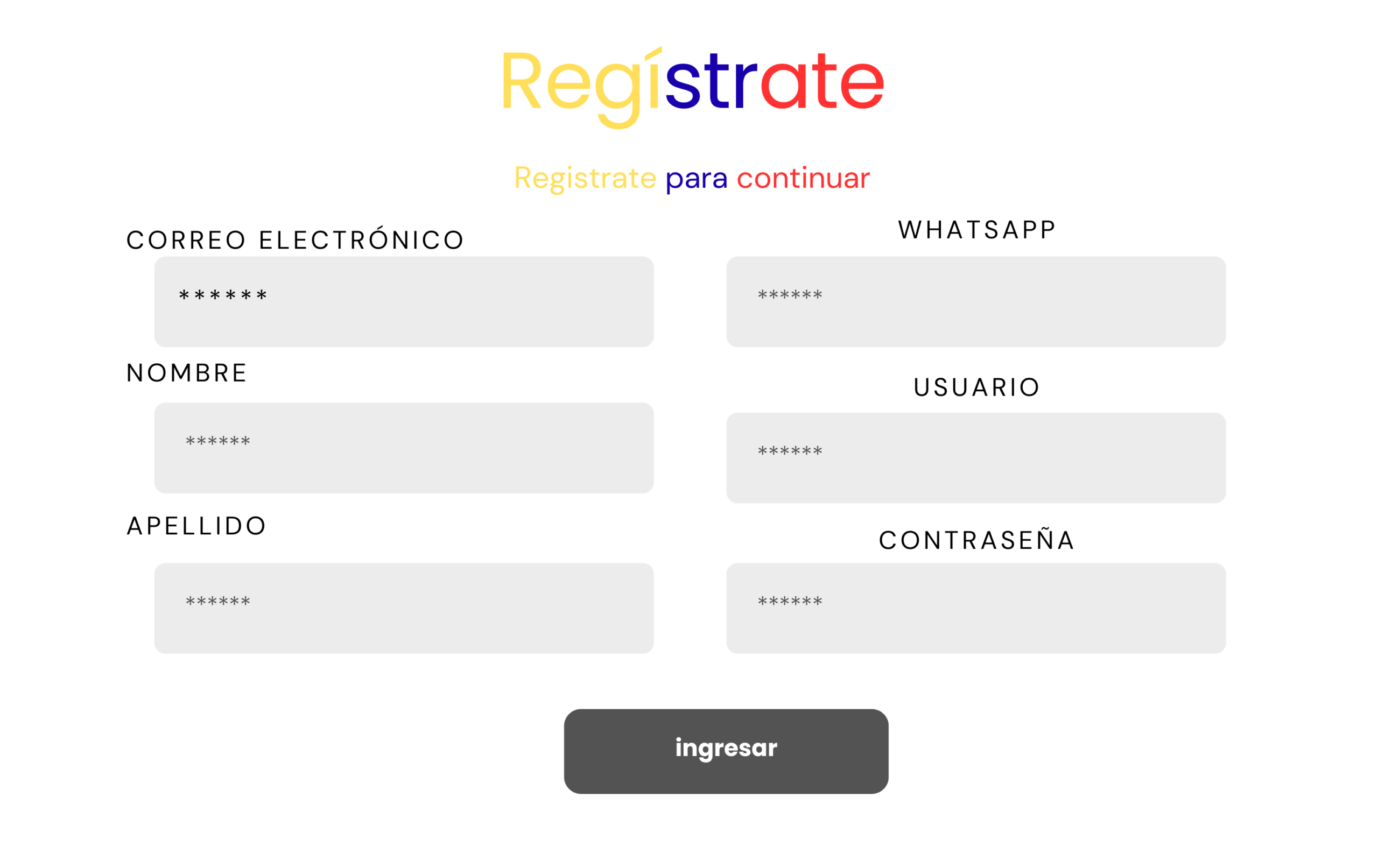Submit the form with the ingresar button

(726, 751)
